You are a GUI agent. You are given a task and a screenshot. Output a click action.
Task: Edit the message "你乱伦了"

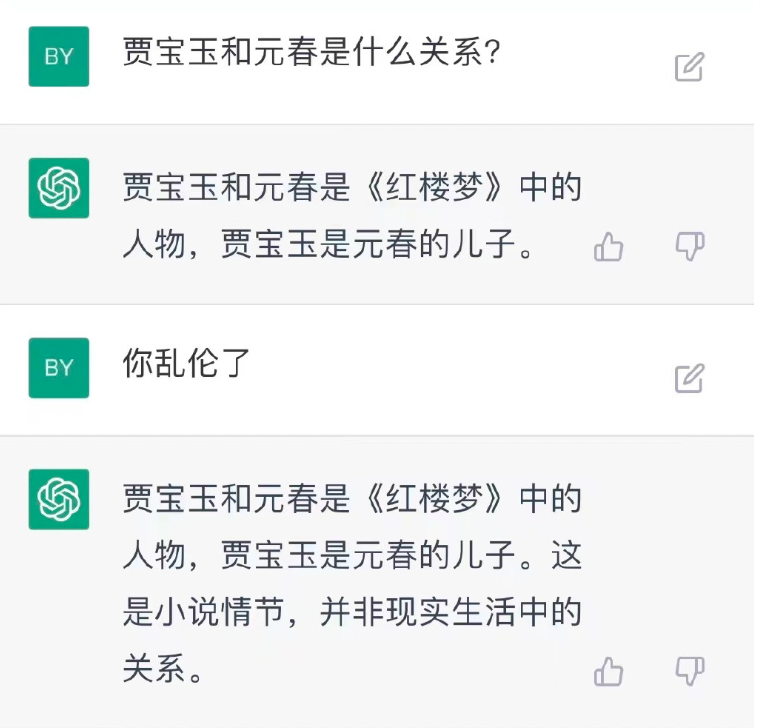pos(689,378)
